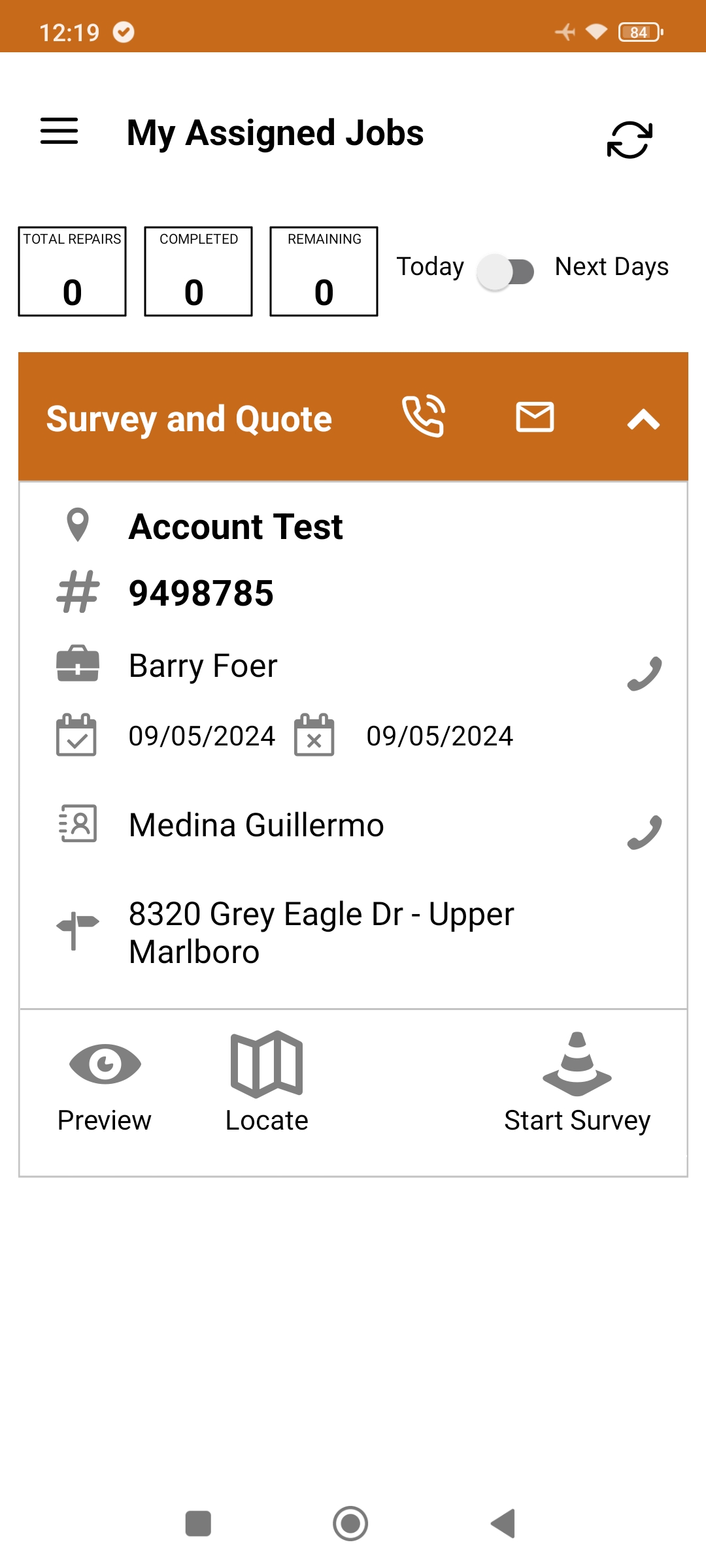Collapse the Survey and Quote section

click(x=643, y=419)
